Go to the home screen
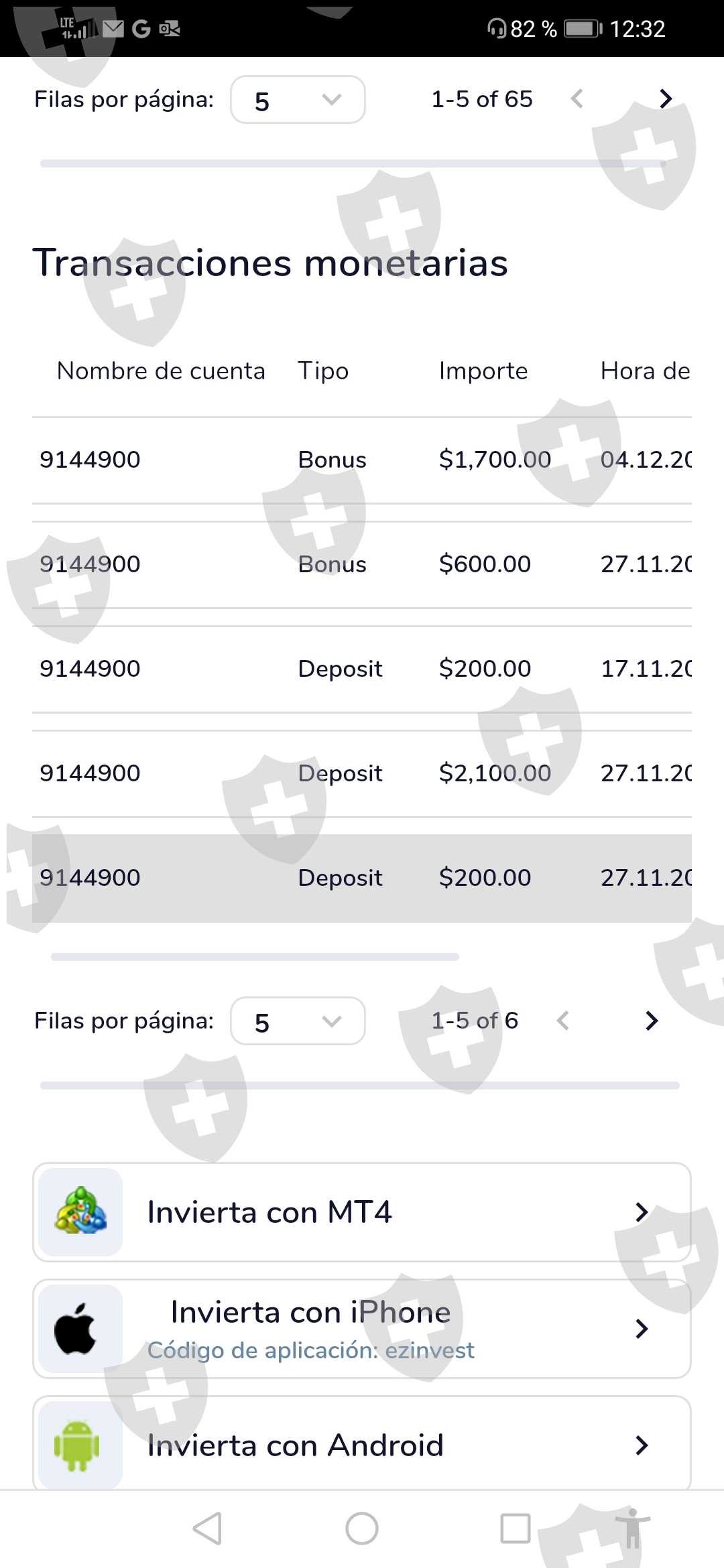The image size is (724, 1568). tap(362, 1528)
